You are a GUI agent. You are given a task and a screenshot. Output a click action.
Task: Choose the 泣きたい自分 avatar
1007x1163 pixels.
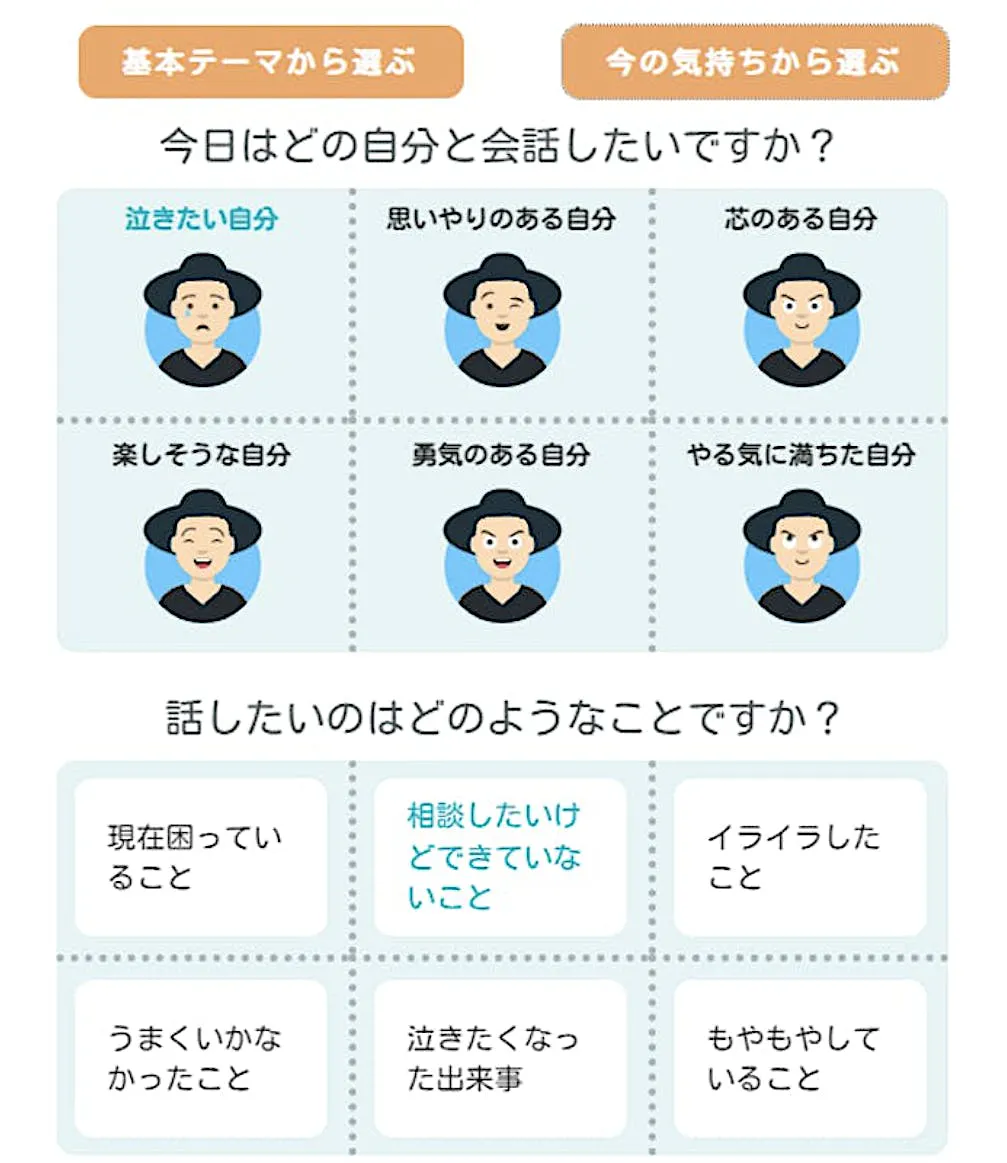pos(202,320)
